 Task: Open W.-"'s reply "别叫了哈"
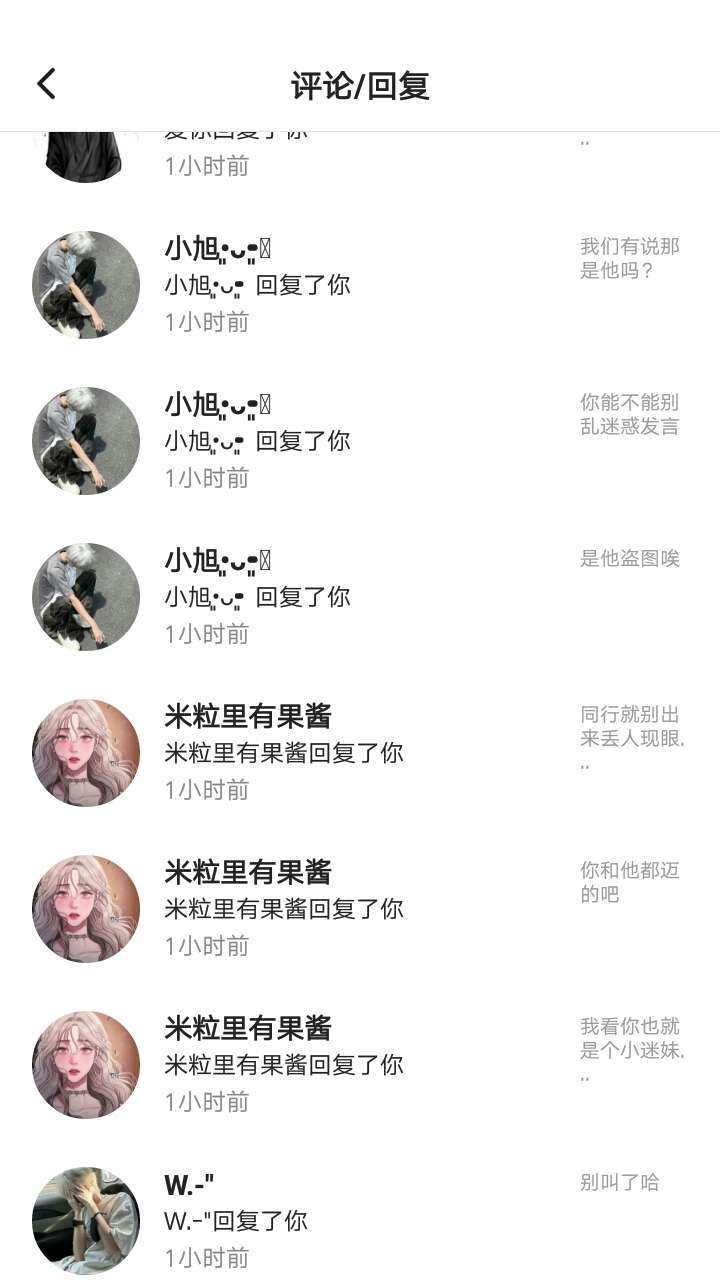(620, 1183)
